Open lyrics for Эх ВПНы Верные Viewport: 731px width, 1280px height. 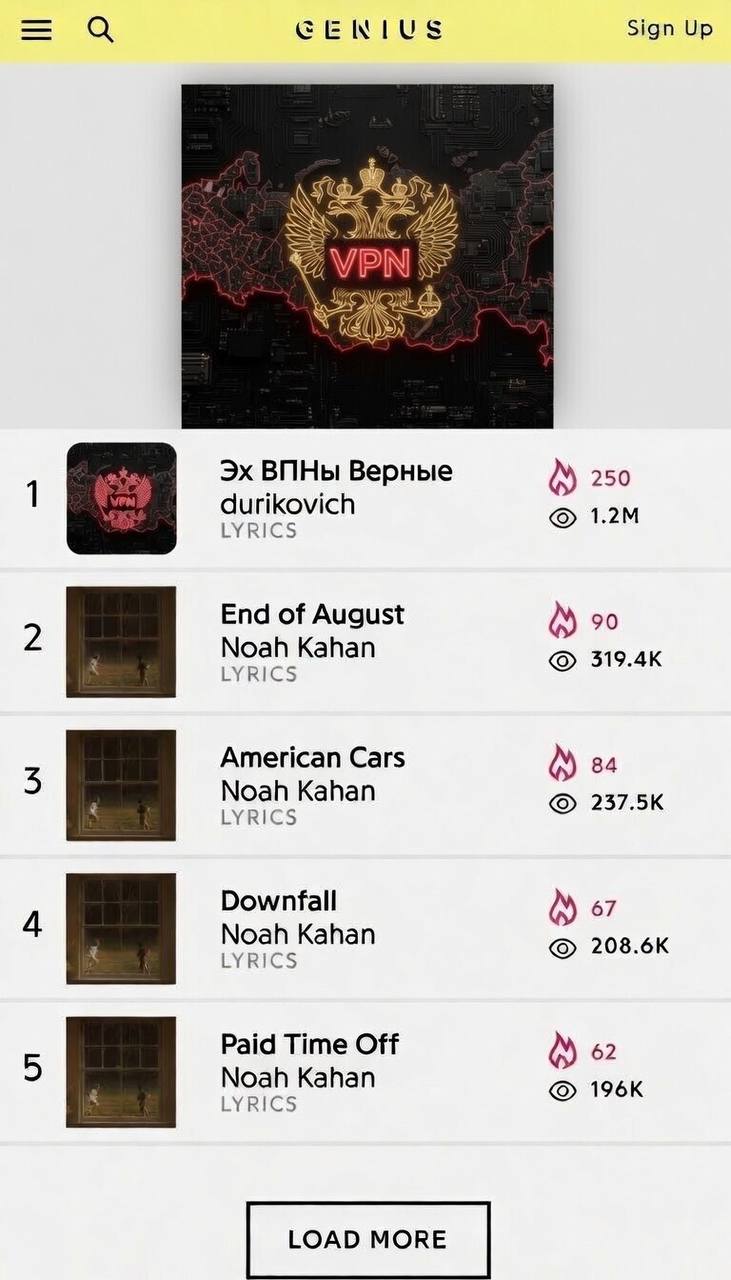pyautogui.click(x=336, y=472)
